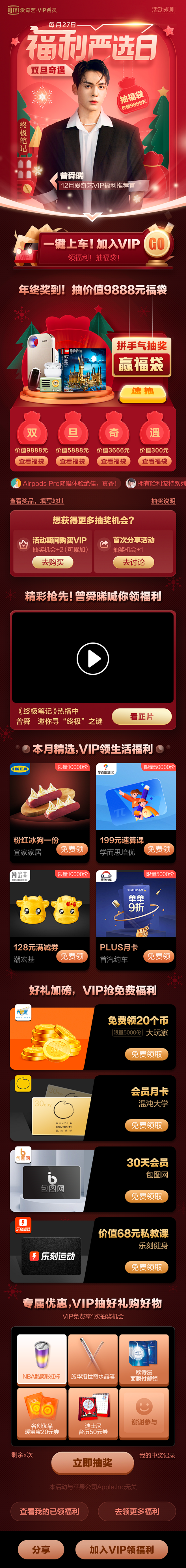Tap the GO button to join VIP
The height and width of the screenshot is (1568, 186).
[x=157, y=245]
